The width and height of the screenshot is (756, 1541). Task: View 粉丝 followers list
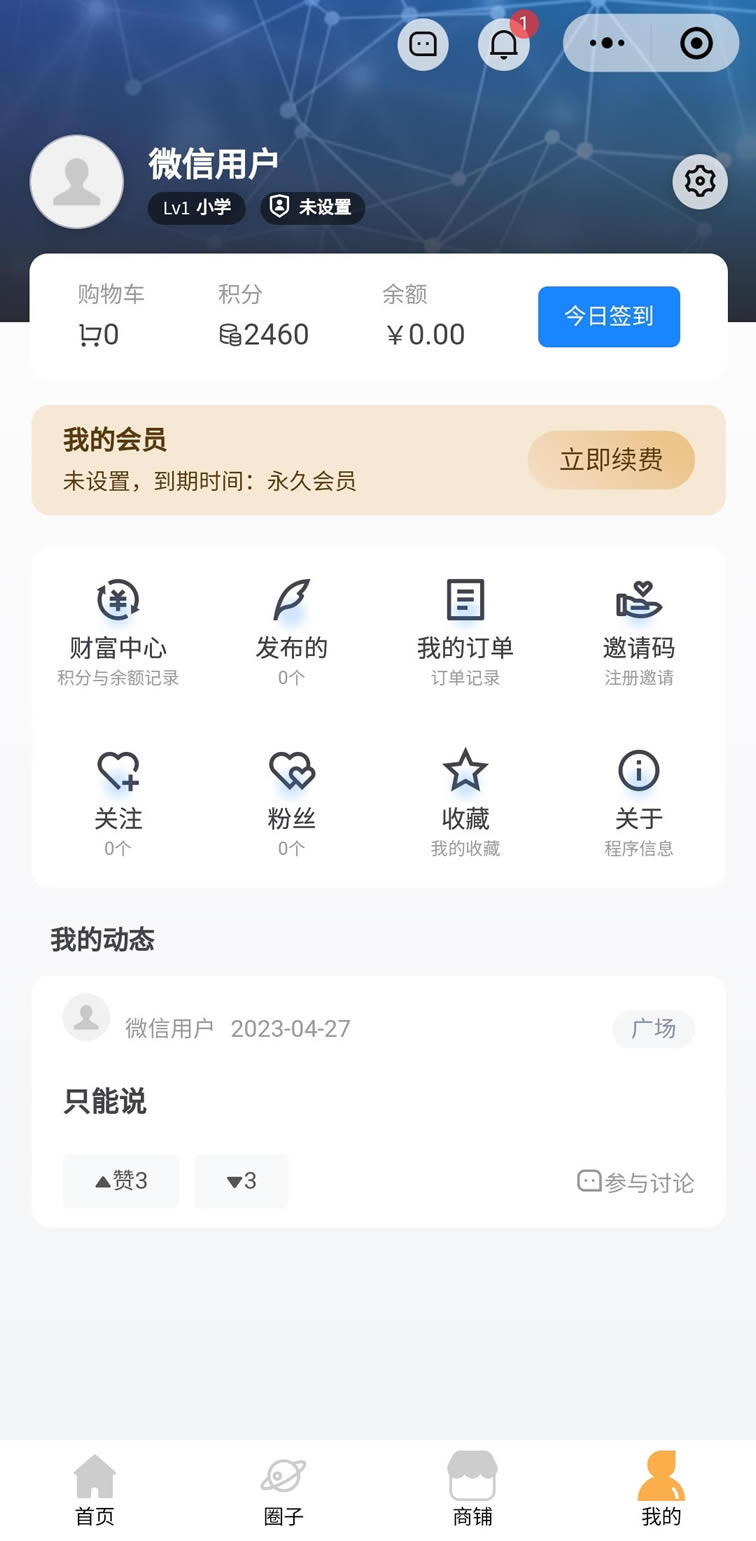tap(291, 804)
